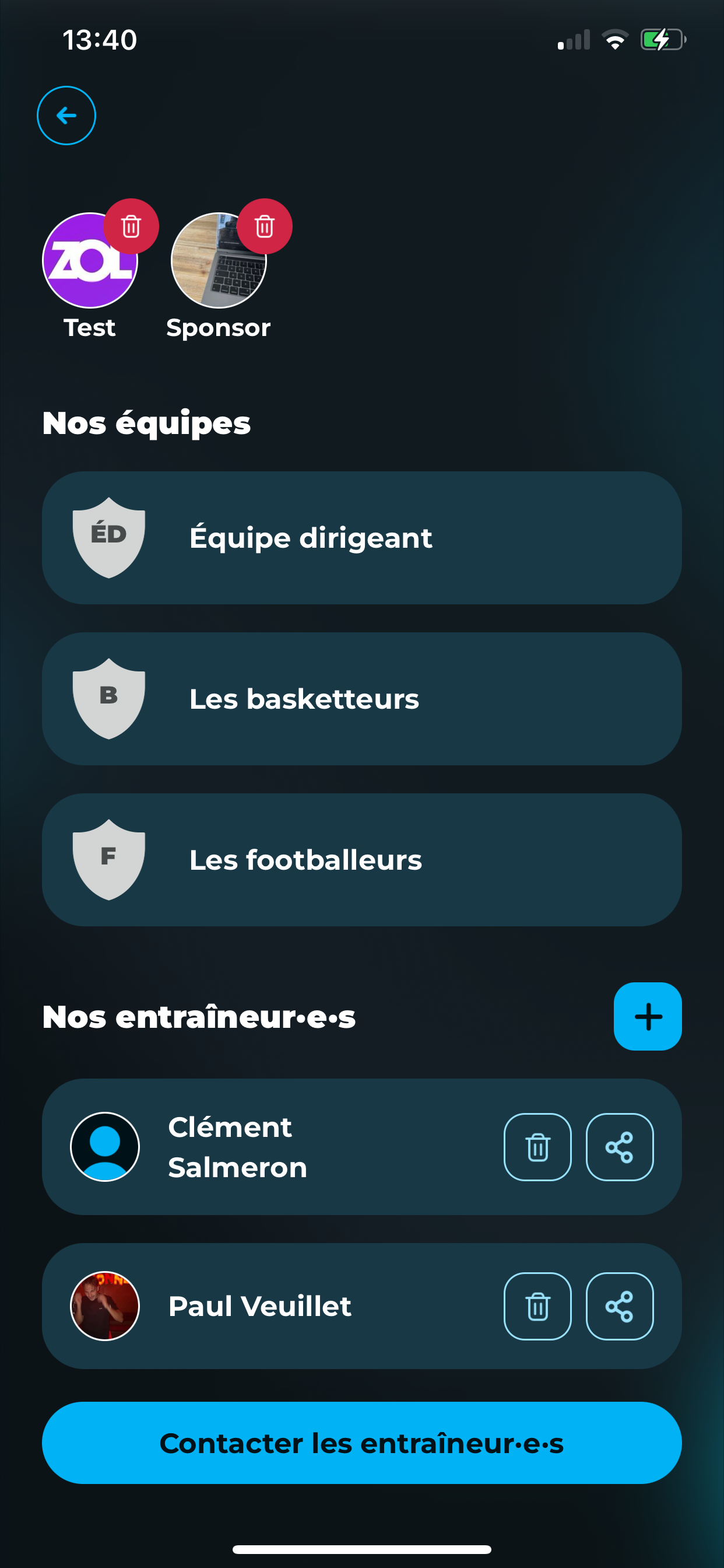Open the Équipe dirigeant team
This screenshot has height=1568, width=724.
coord(362,537)
